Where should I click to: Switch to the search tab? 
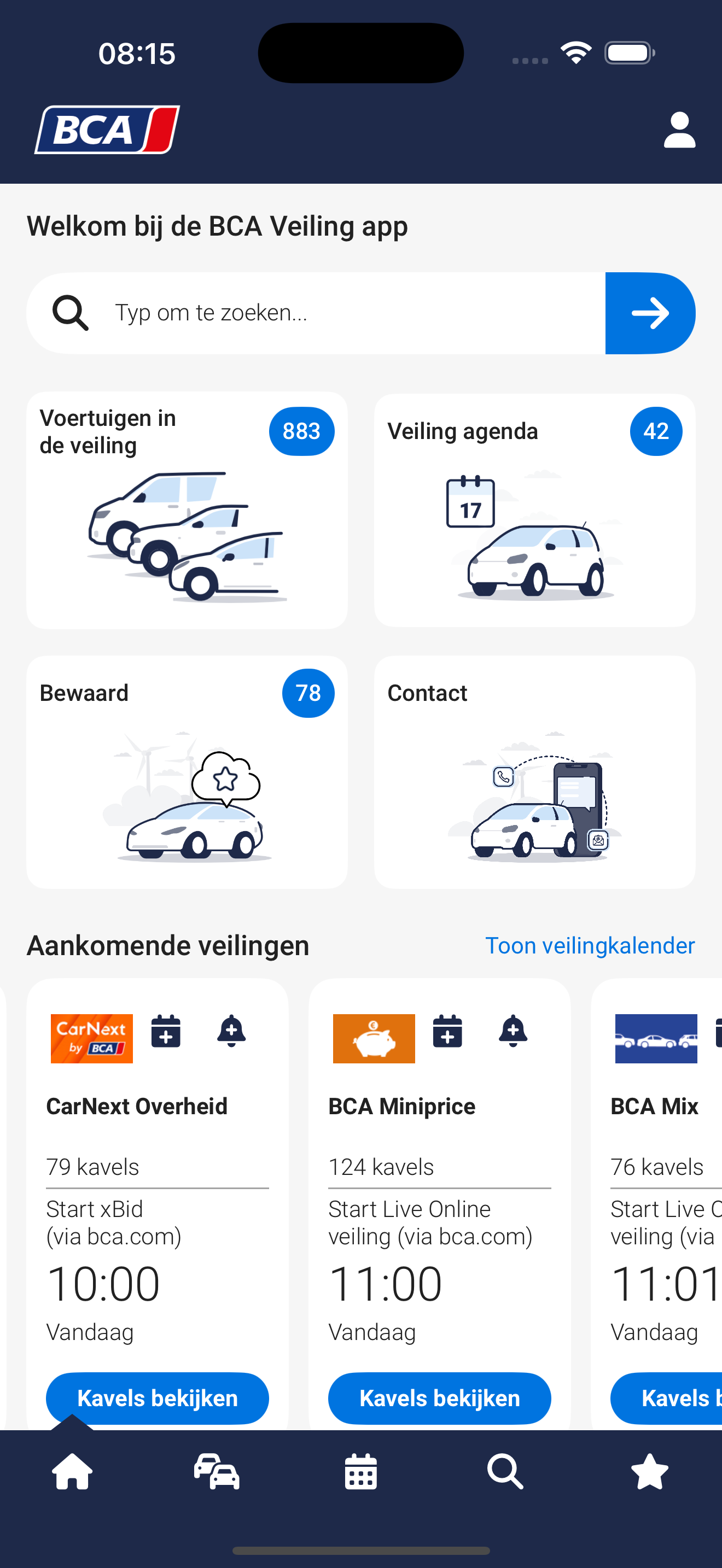pyautogui.click(x=505, y=1472)
